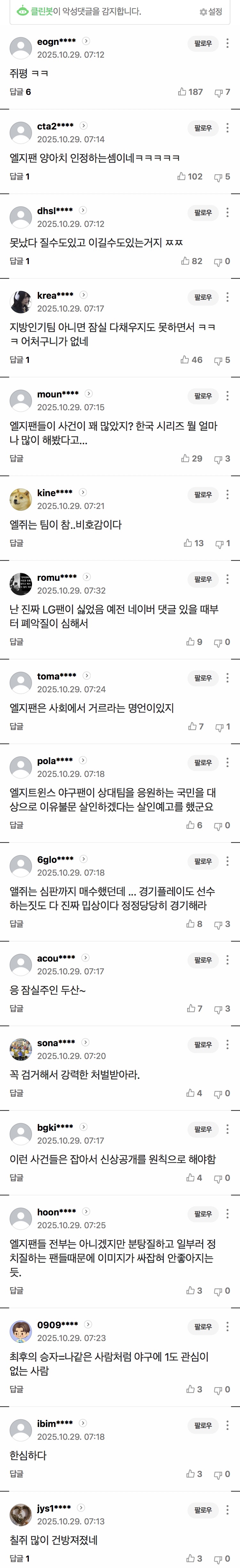Follow user cta2****
The height and width of the screenshot is (1568, 240).
pos(203,128)
